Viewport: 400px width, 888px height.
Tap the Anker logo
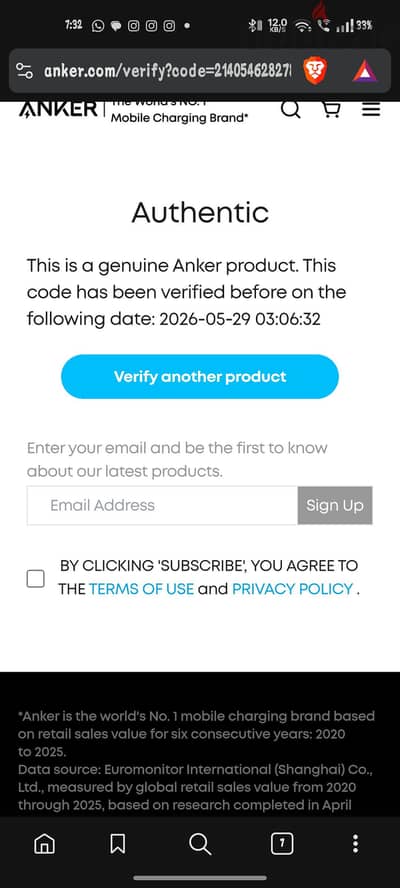[58, 109]
